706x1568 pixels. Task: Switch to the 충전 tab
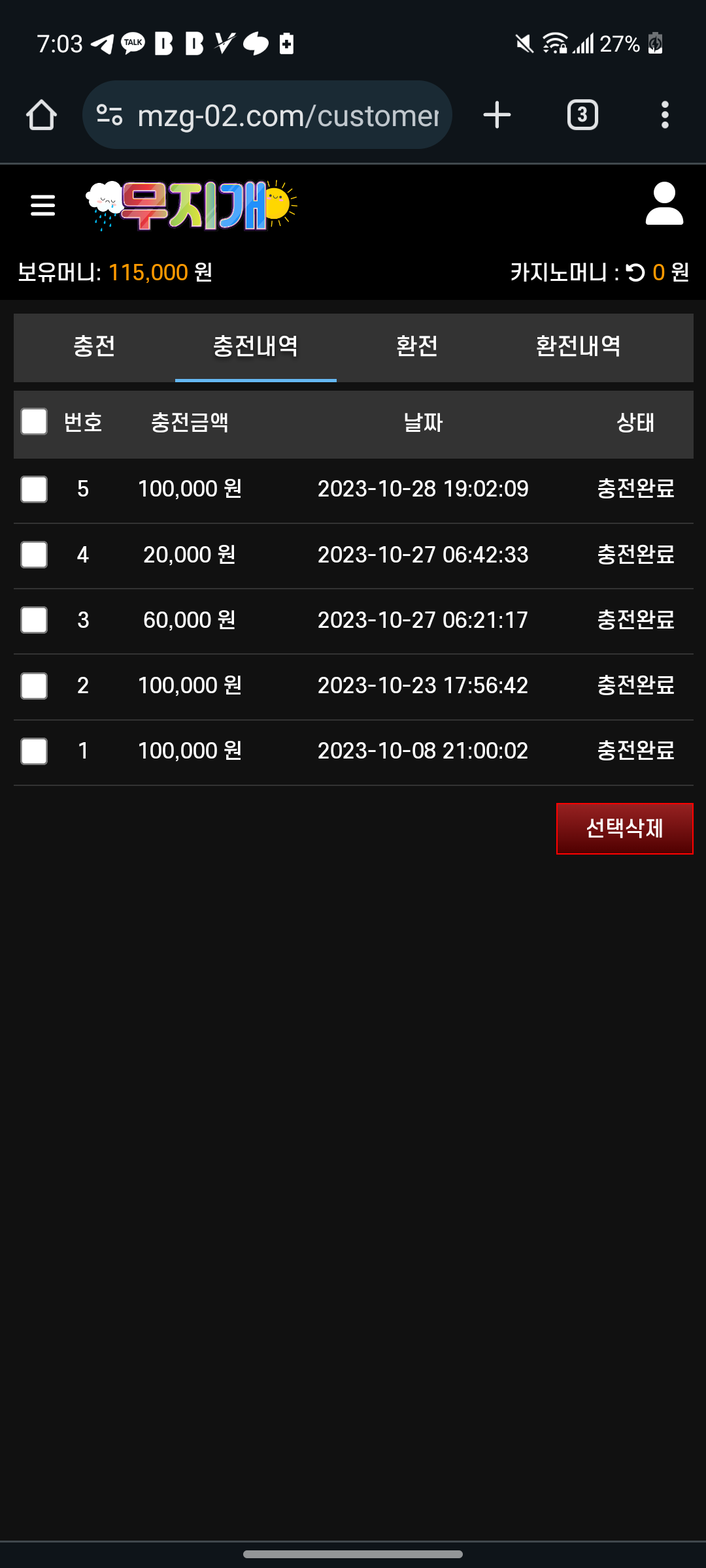tap(94, 346)
